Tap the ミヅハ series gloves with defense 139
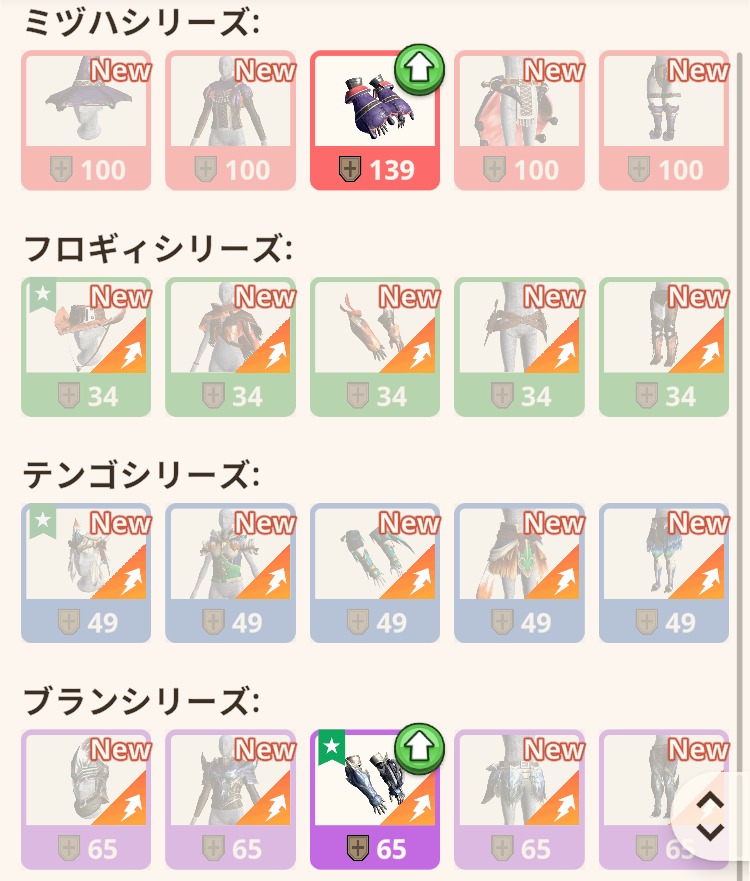The image size is (750, 881). pyautogui.click(x=375, y=120)
